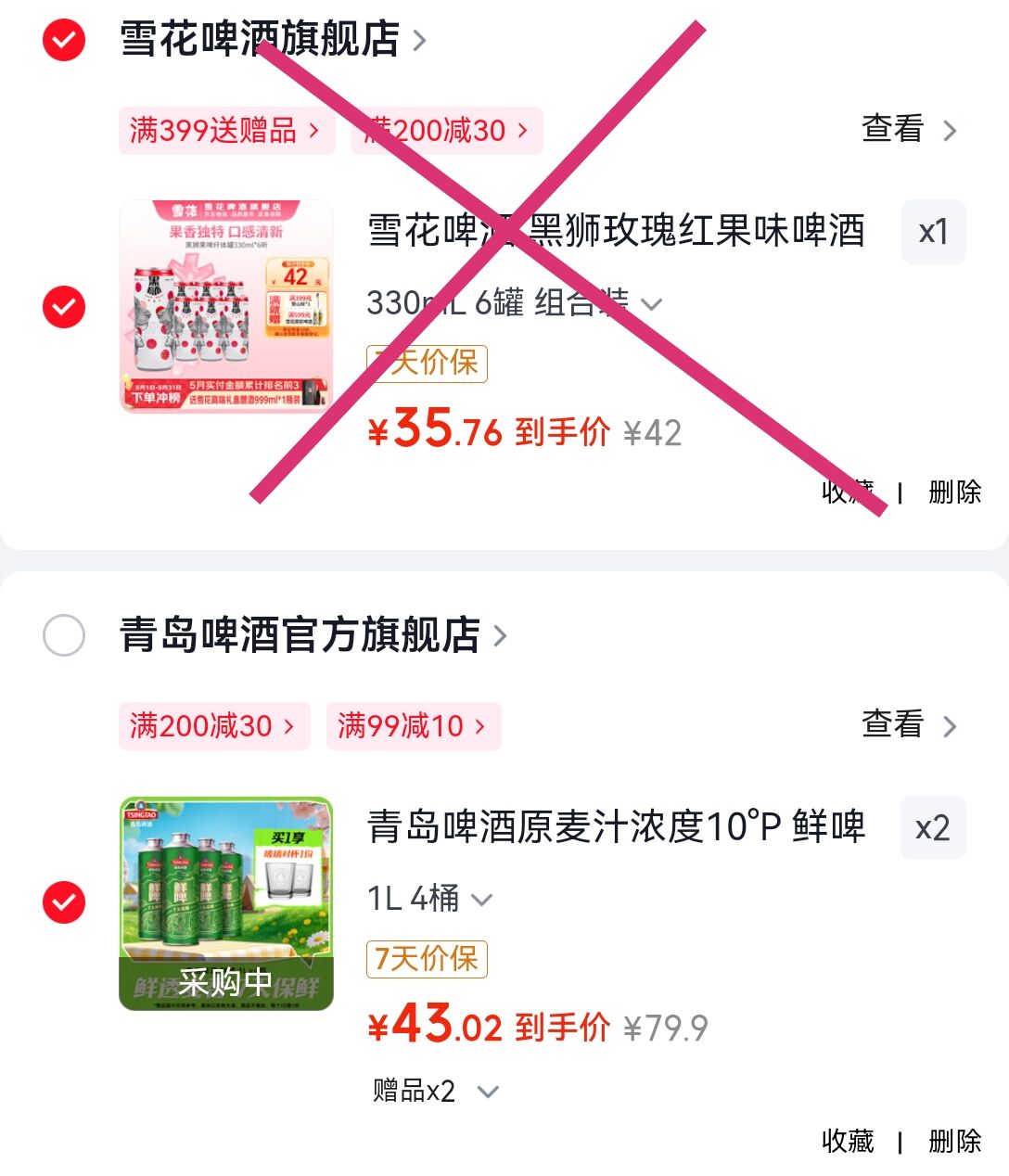Screen dimensions: 1009x1176
Task: Uncheck the 雪花啤酒旗舰店 store checkbox
Action: pyautogui.click(x=64, y=40)
